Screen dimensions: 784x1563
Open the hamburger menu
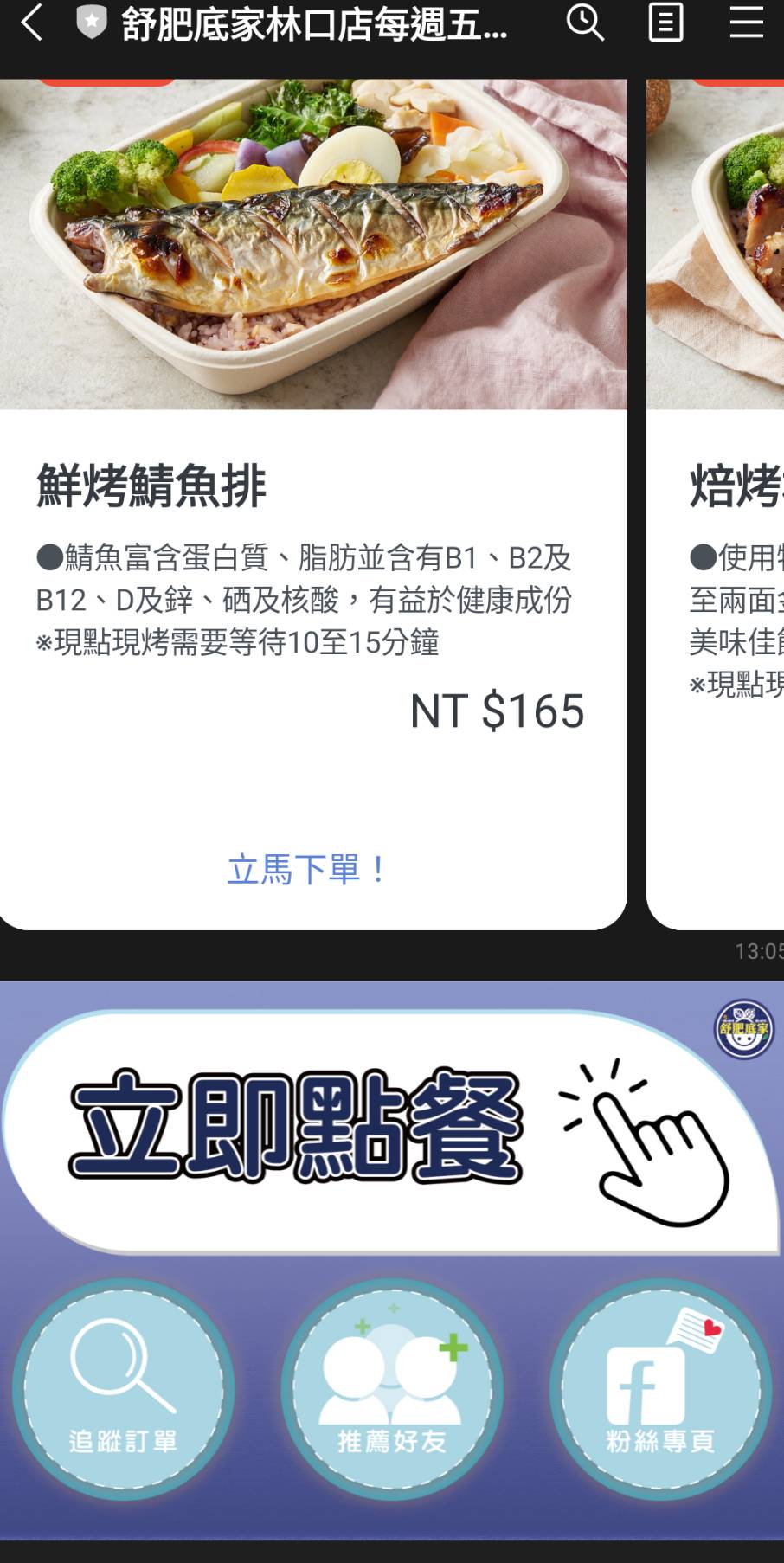[x=746, y=23]
